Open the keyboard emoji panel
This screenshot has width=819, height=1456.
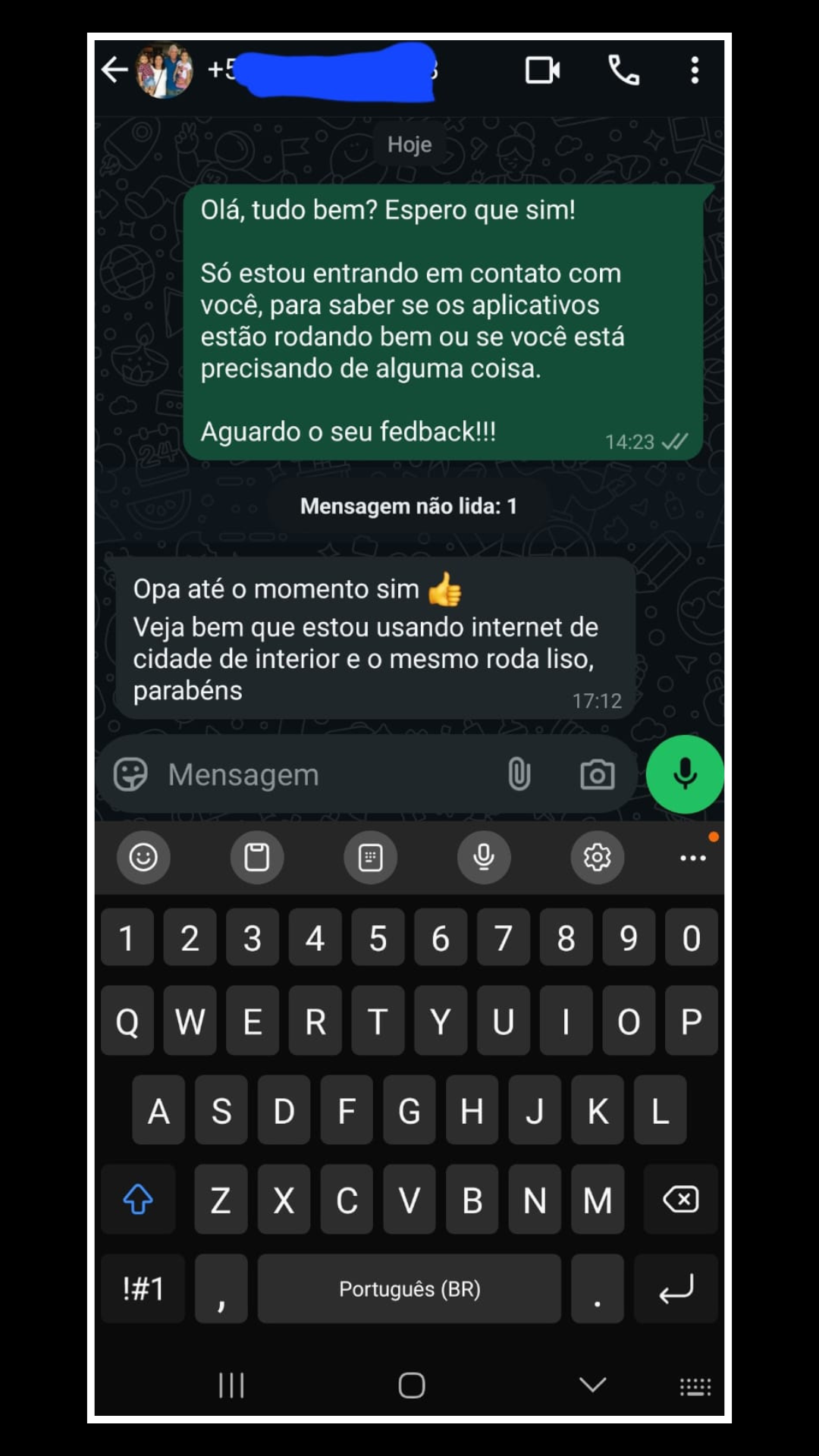tap(143, 858)
